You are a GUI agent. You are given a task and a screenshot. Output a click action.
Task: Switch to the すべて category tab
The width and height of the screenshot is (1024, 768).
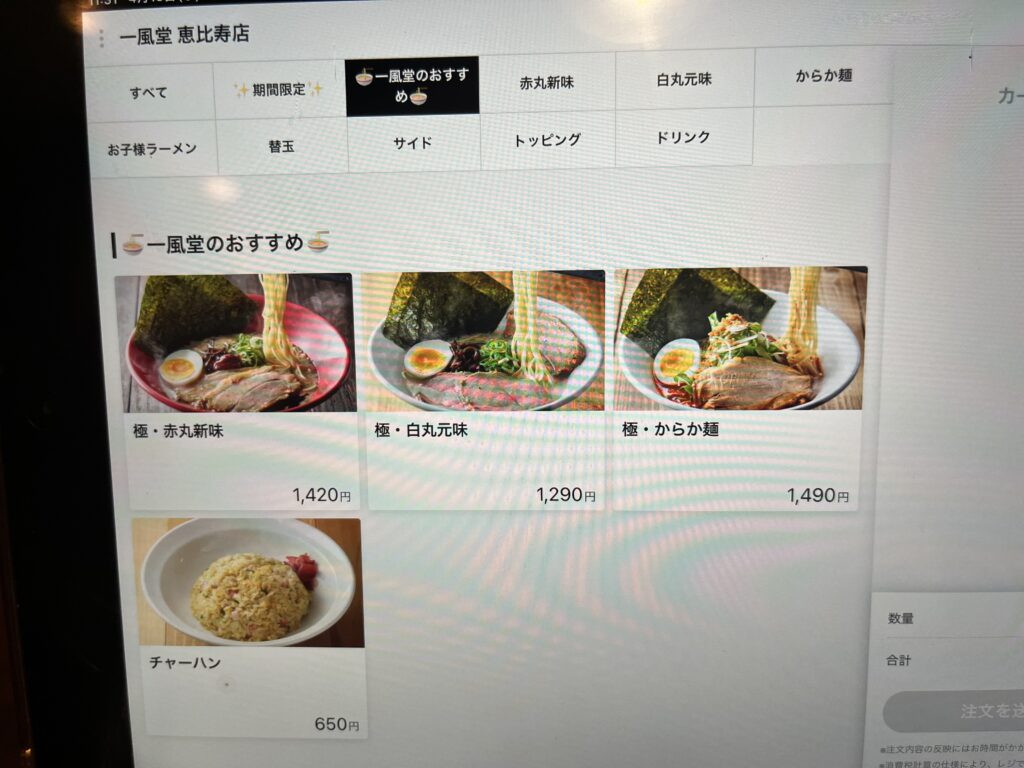point(149,93)
